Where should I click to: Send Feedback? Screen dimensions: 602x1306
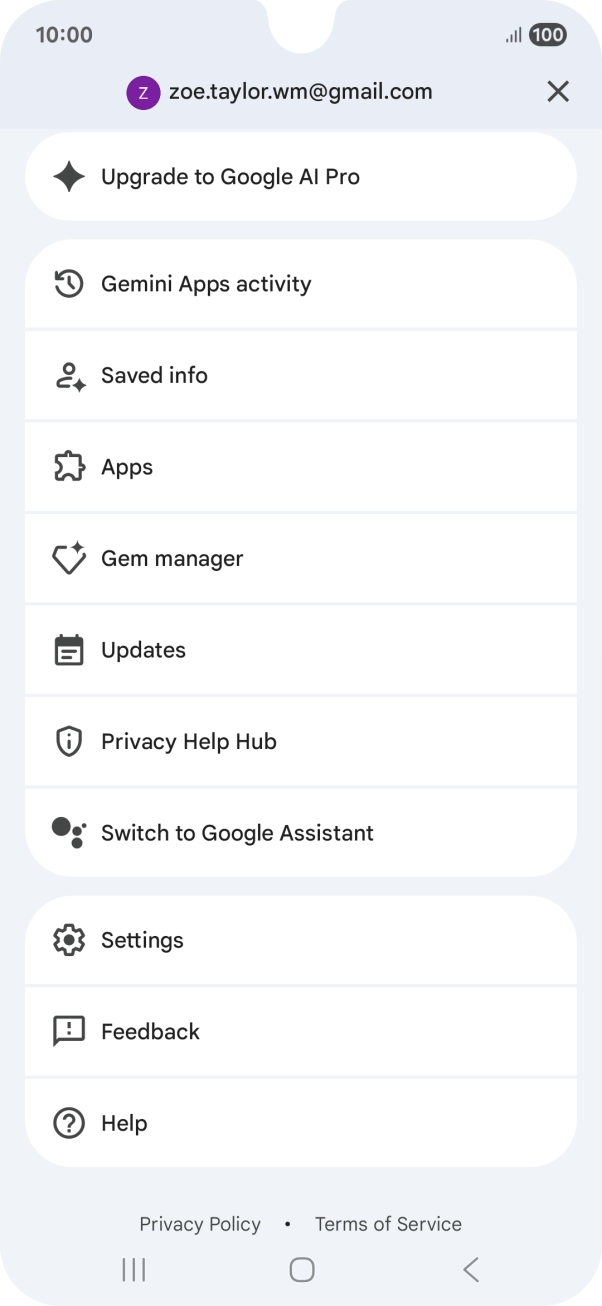tap(300, 1032)
